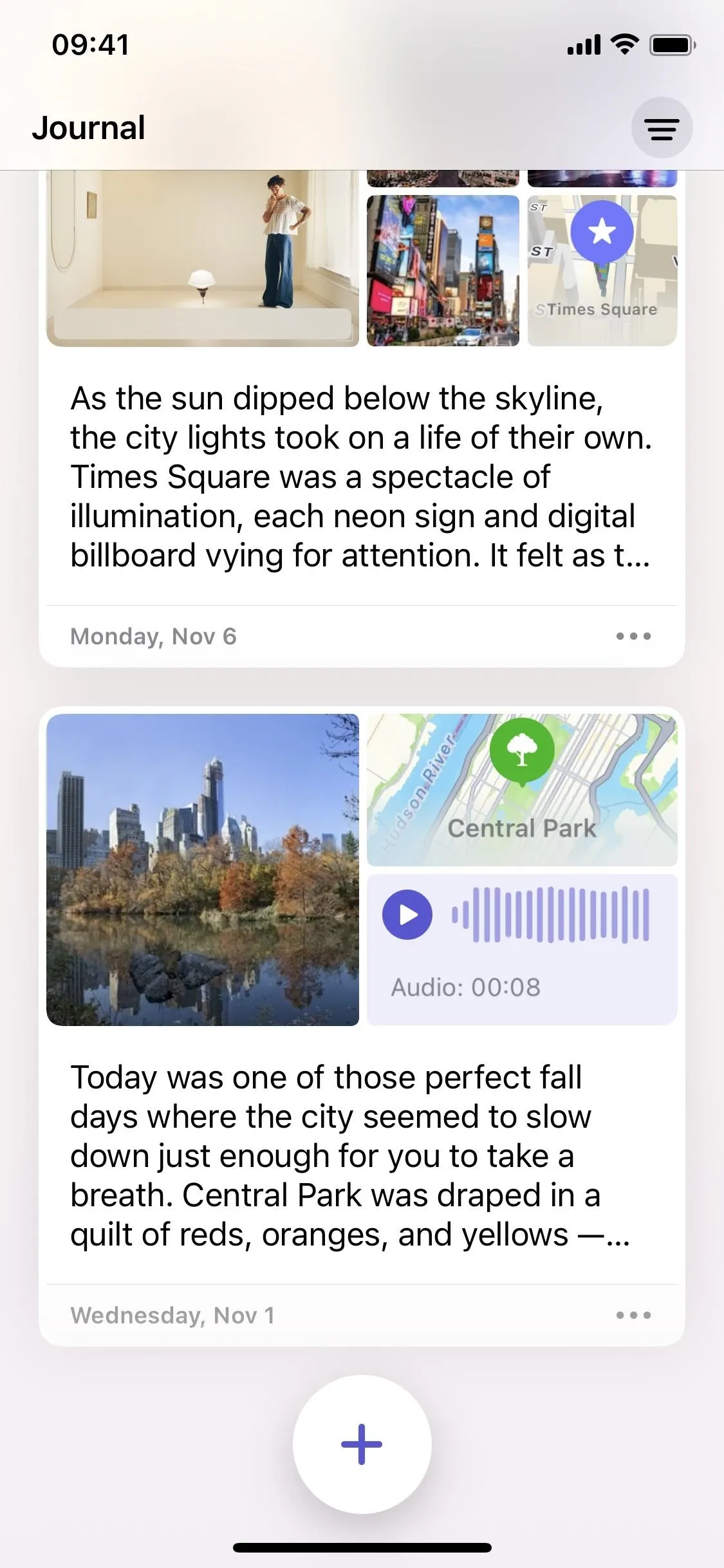724x1568 pixels.
Task: Open the Times Square map tile
Action: click(602, 270)
